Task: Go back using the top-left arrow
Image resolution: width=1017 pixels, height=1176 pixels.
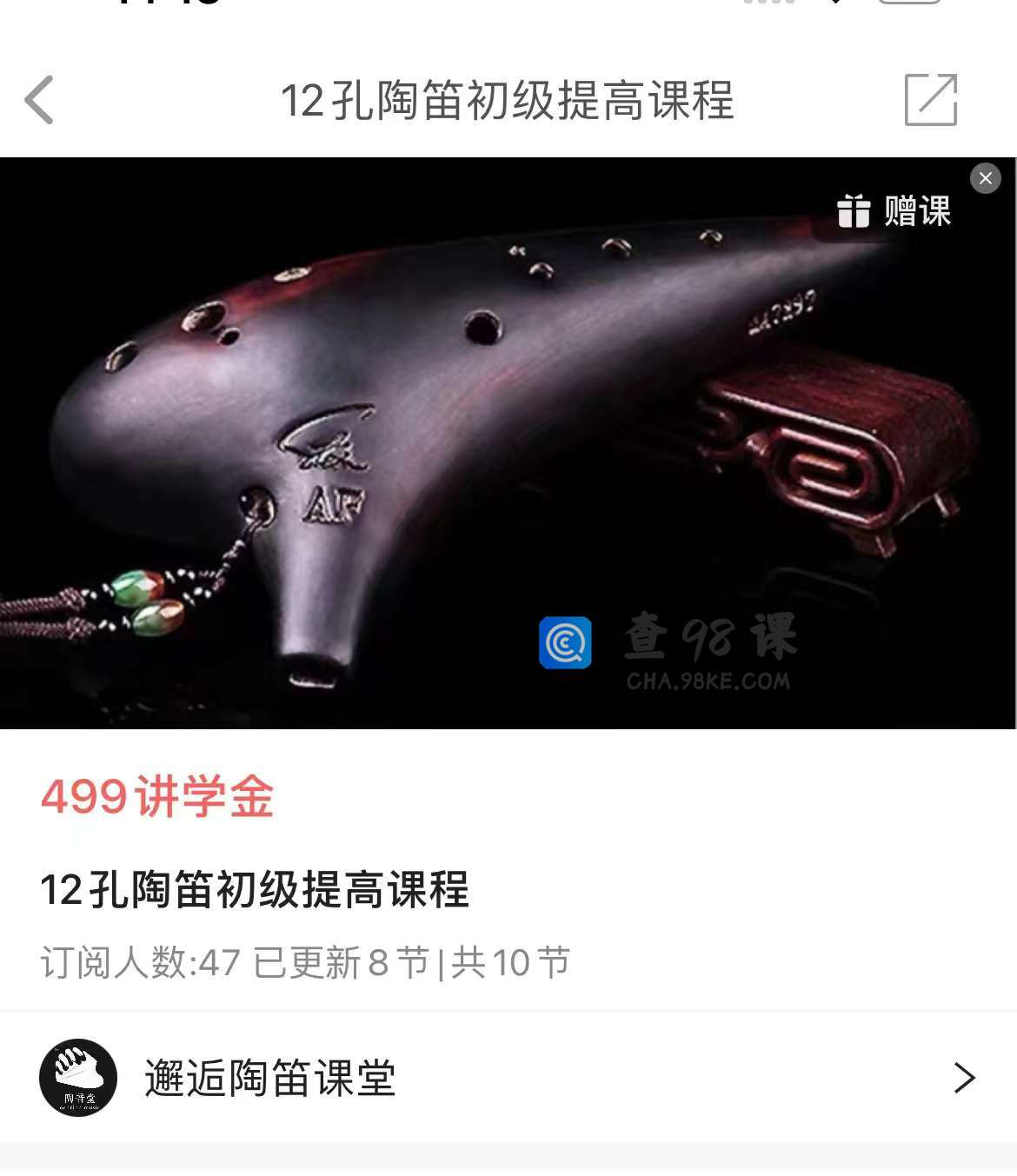Action: [39, 100]
